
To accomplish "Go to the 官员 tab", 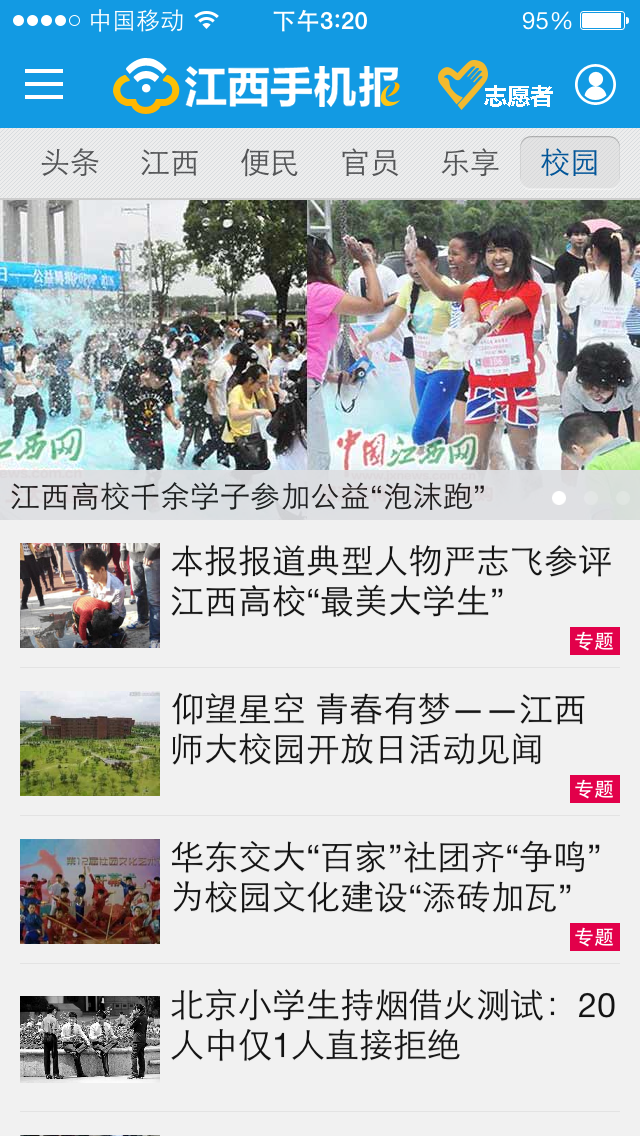I will (370, 162).
